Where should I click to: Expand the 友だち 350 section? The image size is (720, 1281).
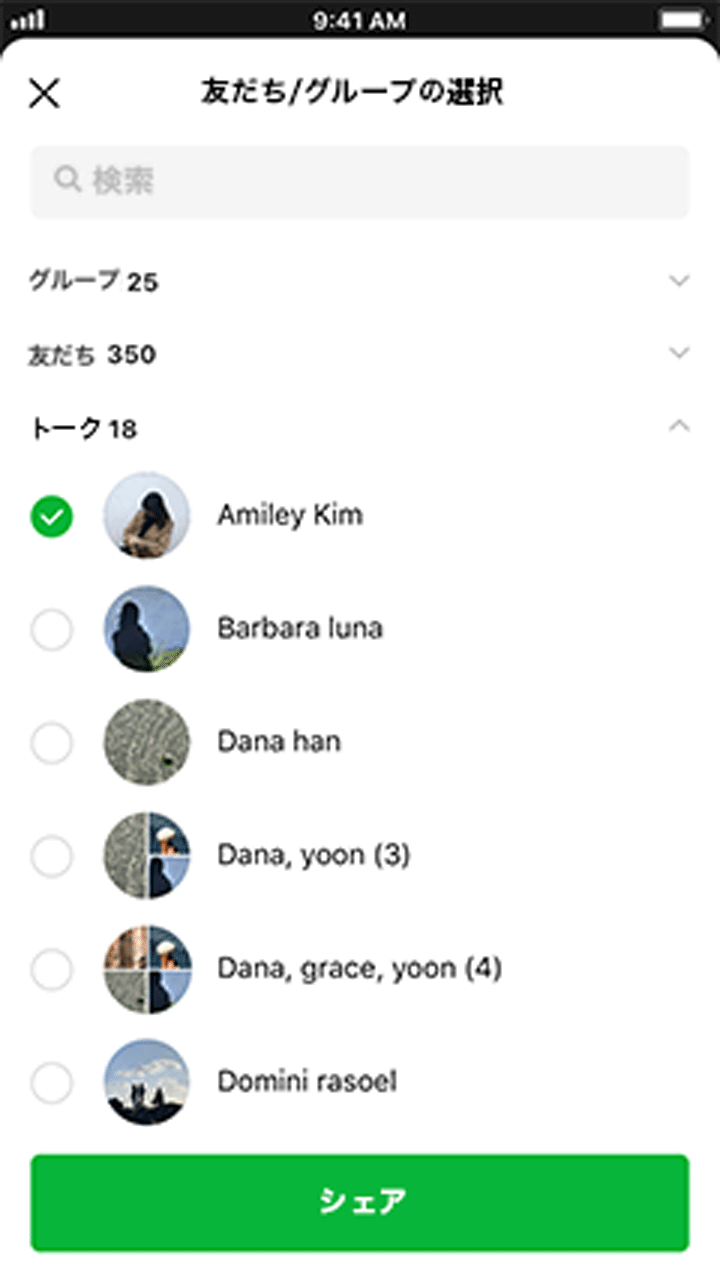pos(679,353)
